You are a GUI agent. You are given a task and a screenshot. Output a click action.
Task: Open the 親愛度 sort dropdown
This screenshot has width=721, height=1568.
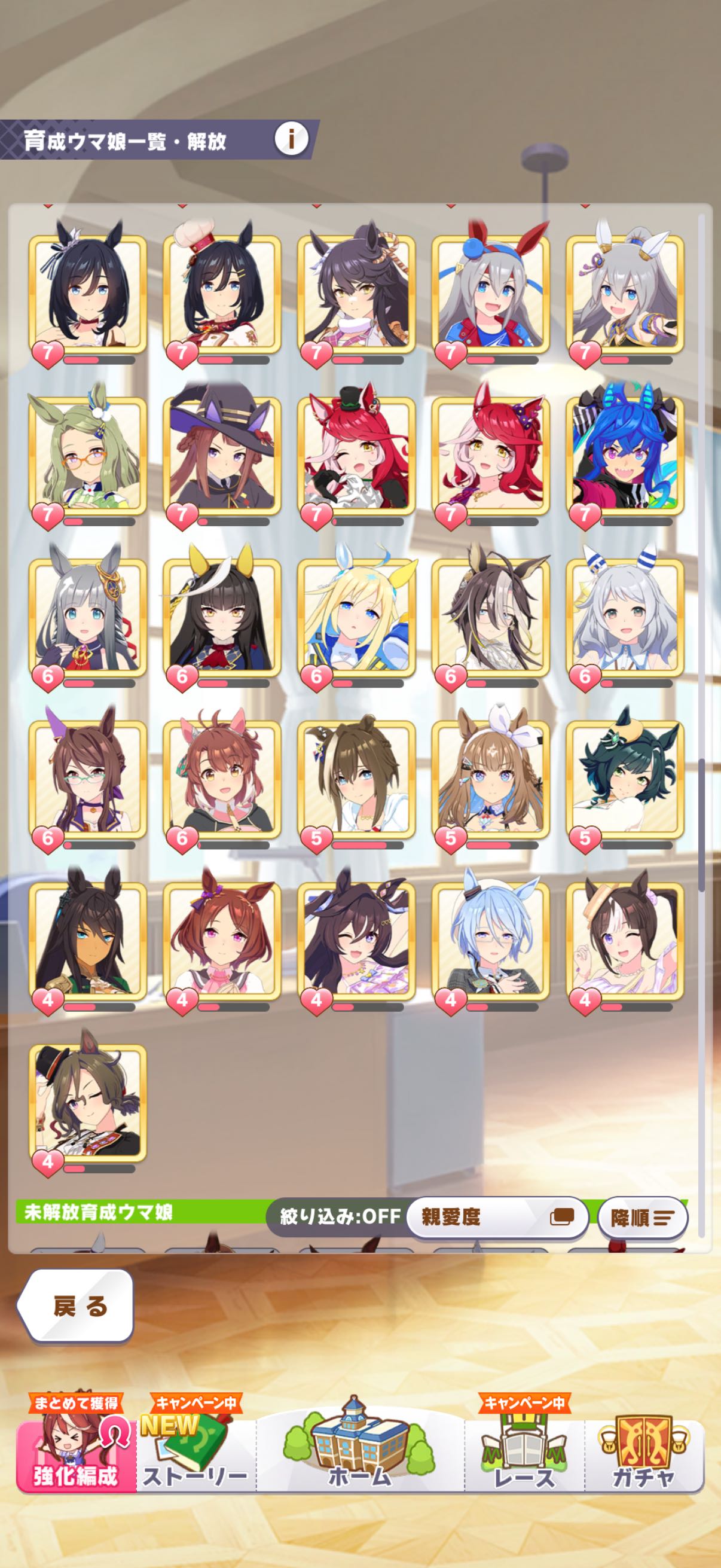tap(496, 1216)
